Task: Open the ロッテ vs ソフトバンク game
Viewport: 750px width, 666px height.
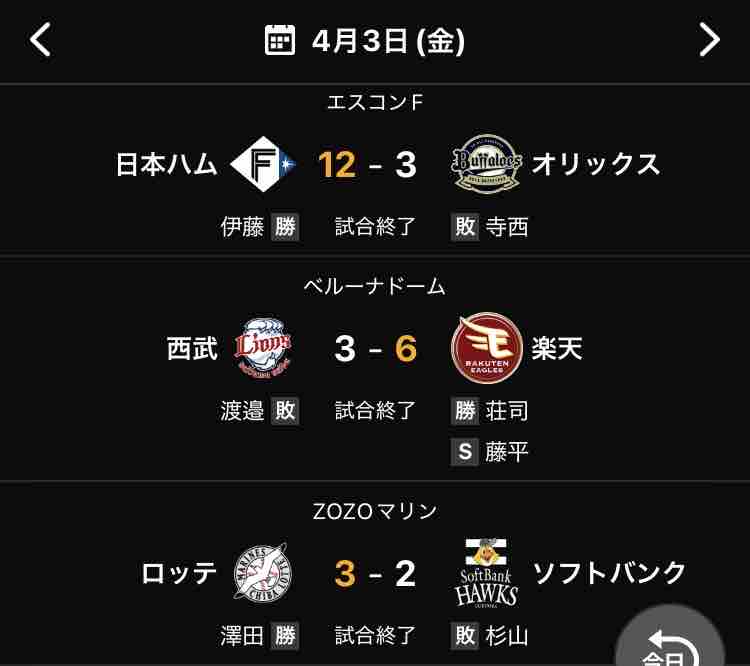Action: click(375, 575)
